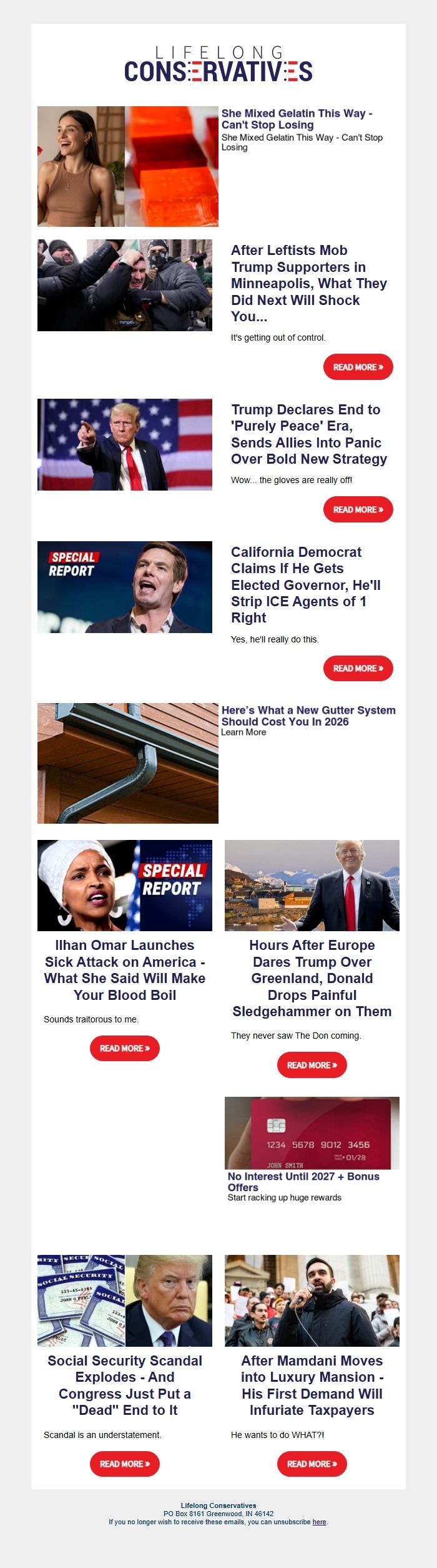Tap the gutter system ad image
The image size is (437, 1568).
pos(128,763)
